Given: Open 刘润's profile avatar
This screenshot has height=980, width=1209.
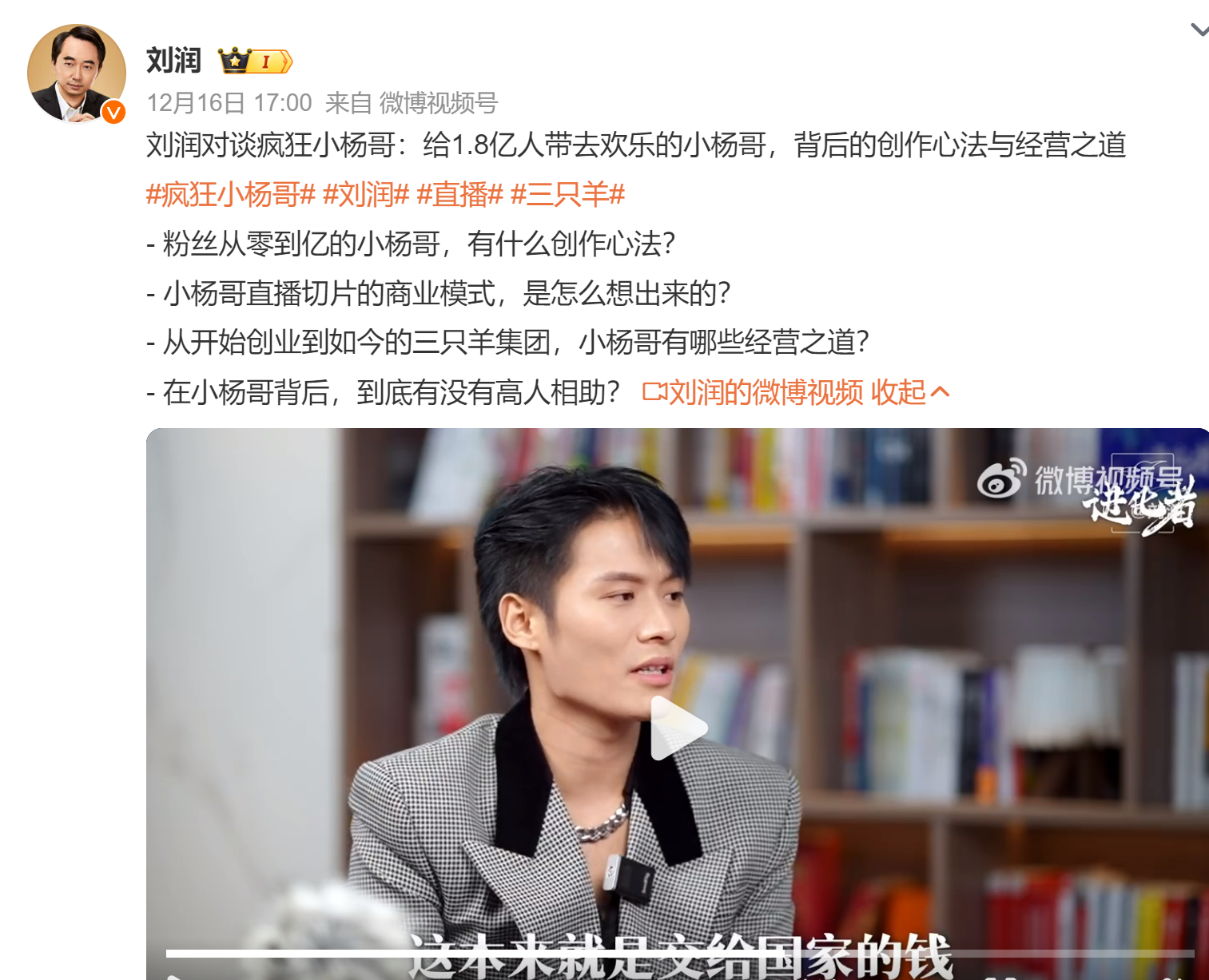Looking at the screenshot, I should coord(77,73).
